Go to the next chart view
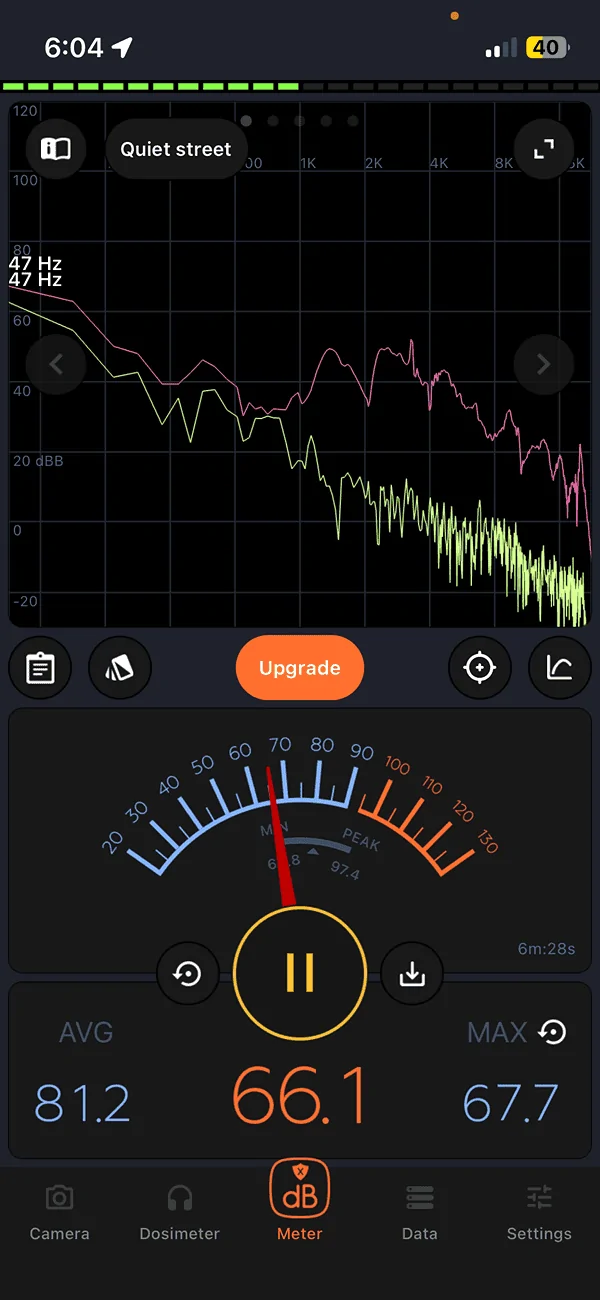The width and height of the screenshot is (600, 1300). [x=543, y=364]
